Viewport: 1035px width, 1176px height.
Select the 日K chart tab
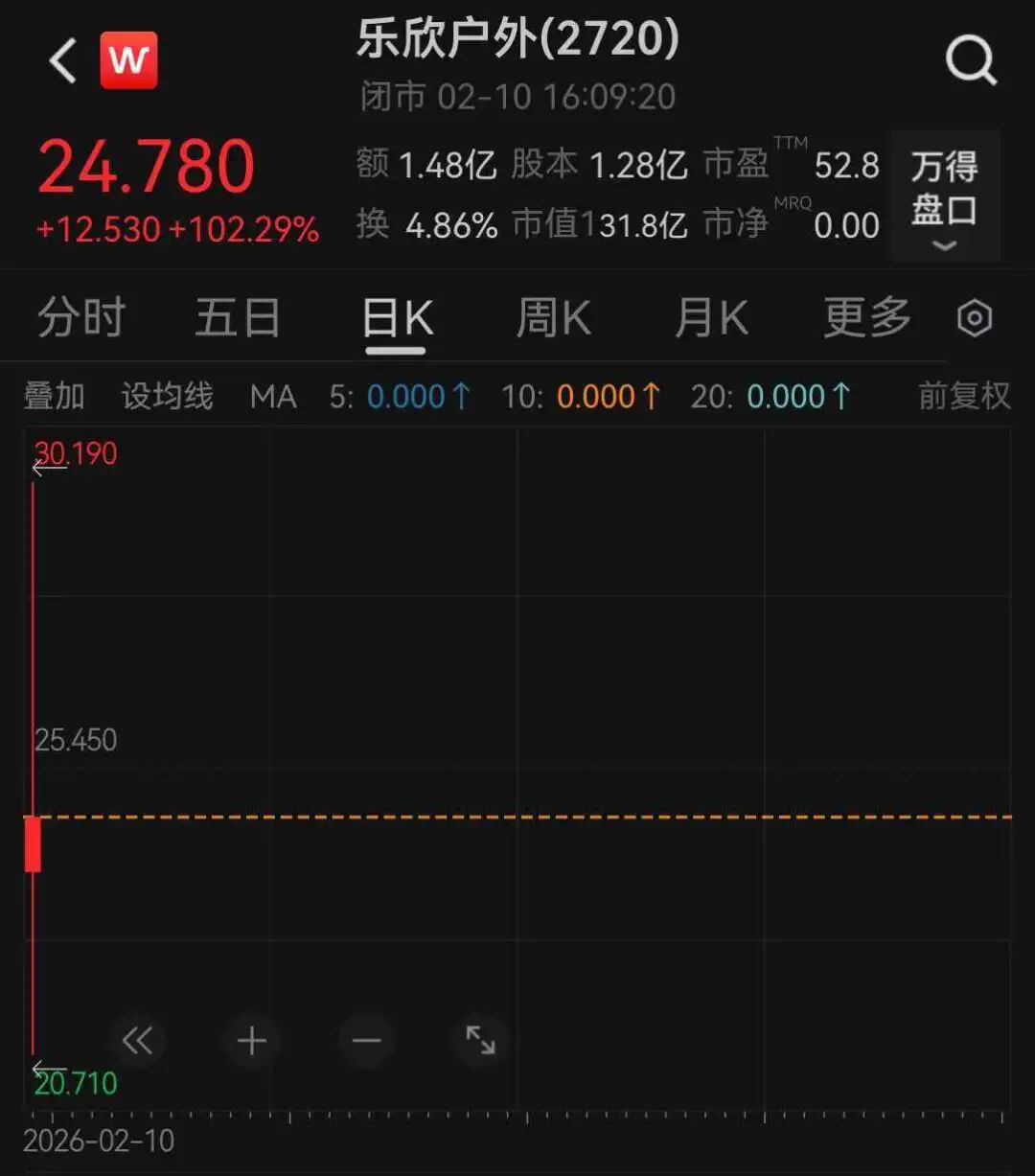pos(398,318)
